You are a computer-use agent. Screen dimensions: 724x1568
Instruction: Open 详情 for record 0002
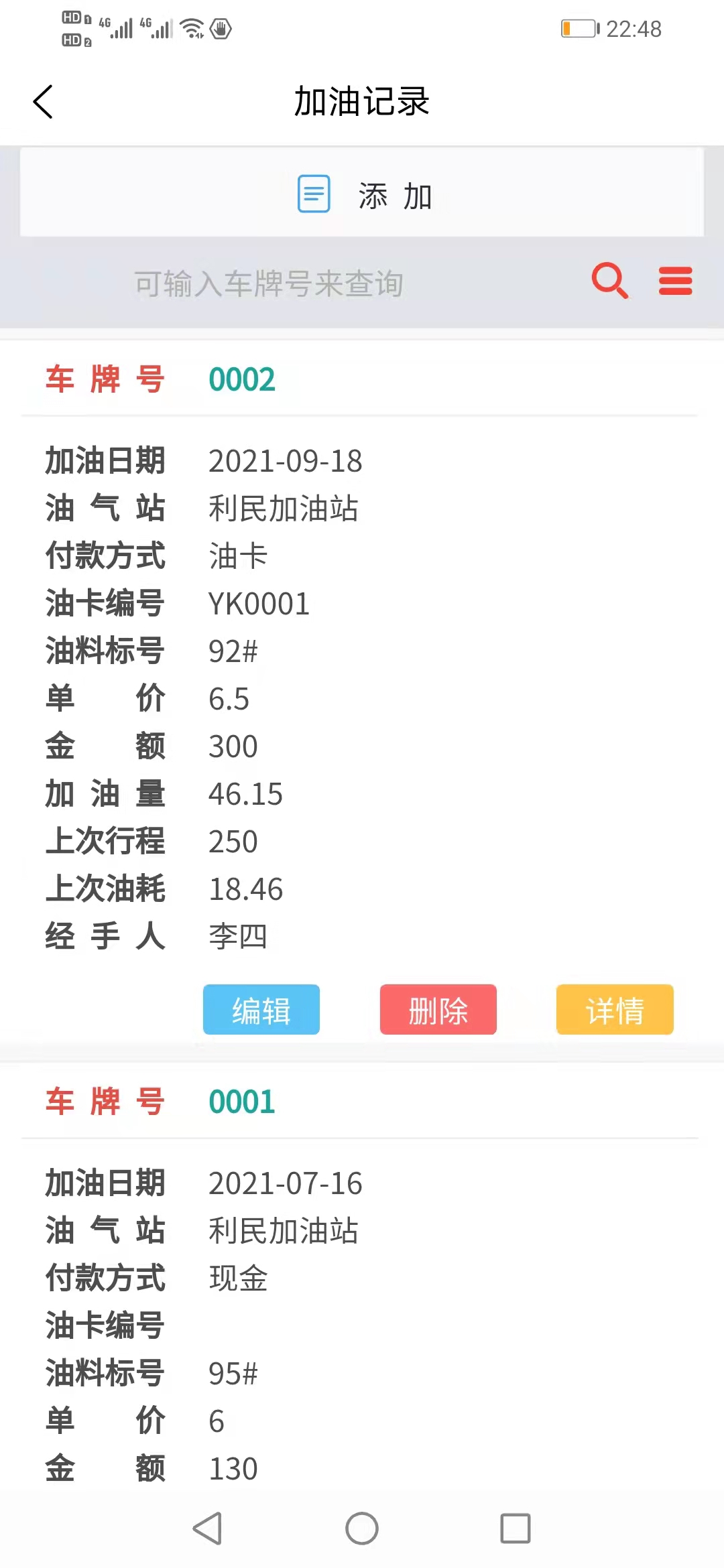615,1009
